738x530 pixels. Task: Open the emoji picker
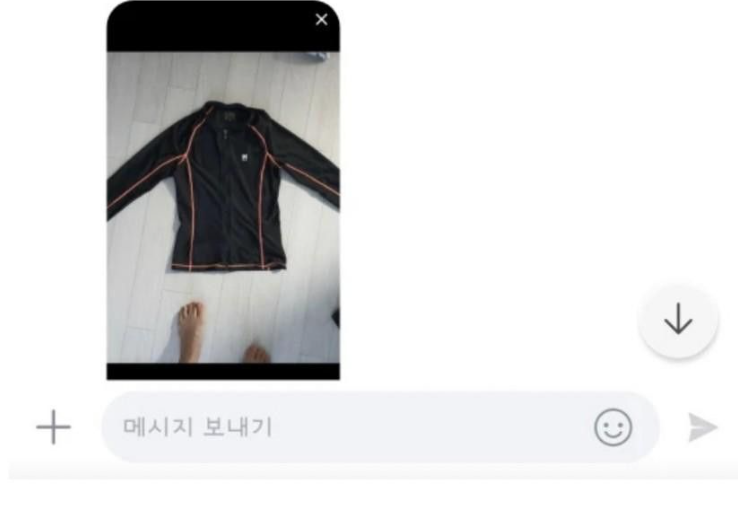[613, 428]
